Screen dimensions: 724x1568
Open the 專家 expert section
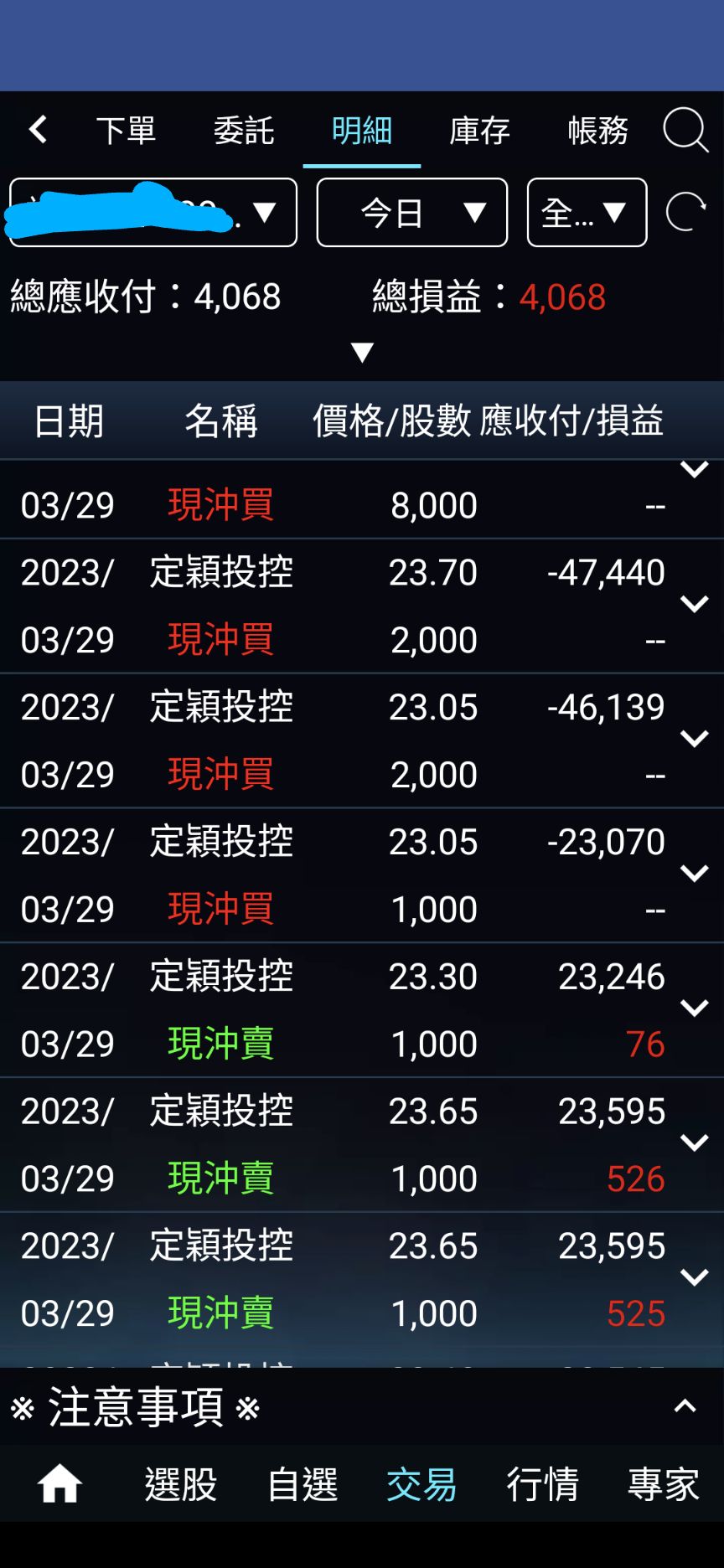[662, 1483]
